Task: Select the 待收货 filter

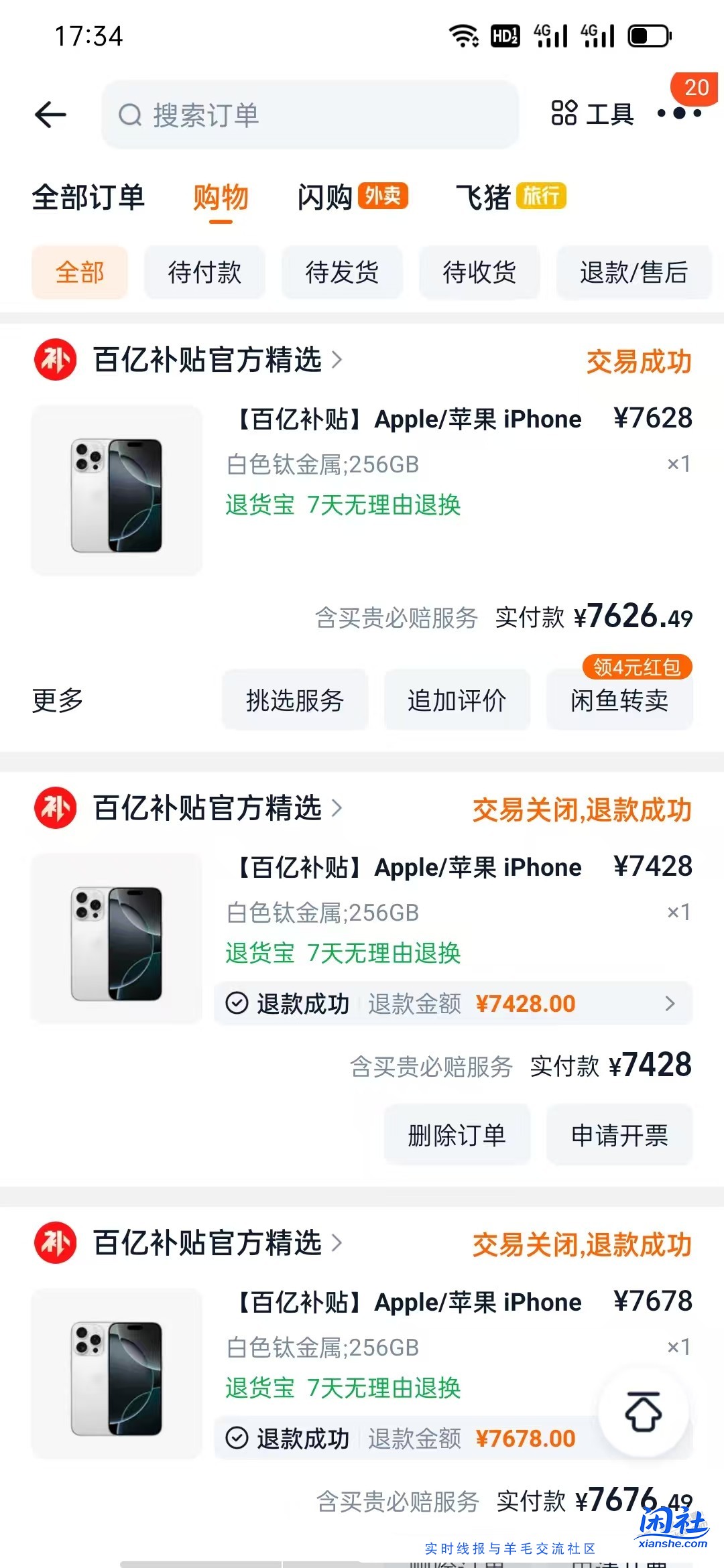Action: coord(479,273)
